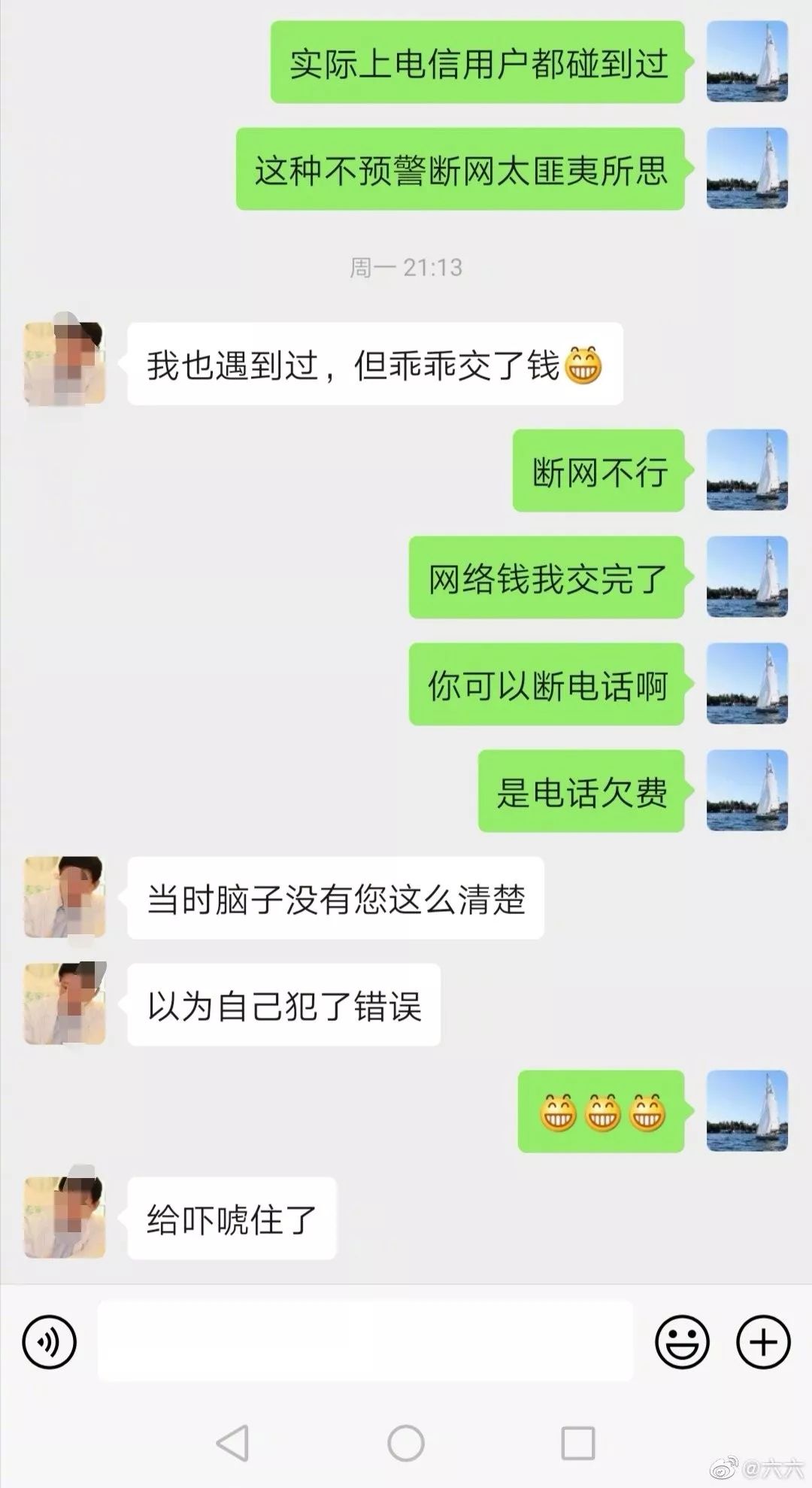Tap the smiley face emoji icon near input
Screen dimensions: 812x1488
tap(683, 1341)
